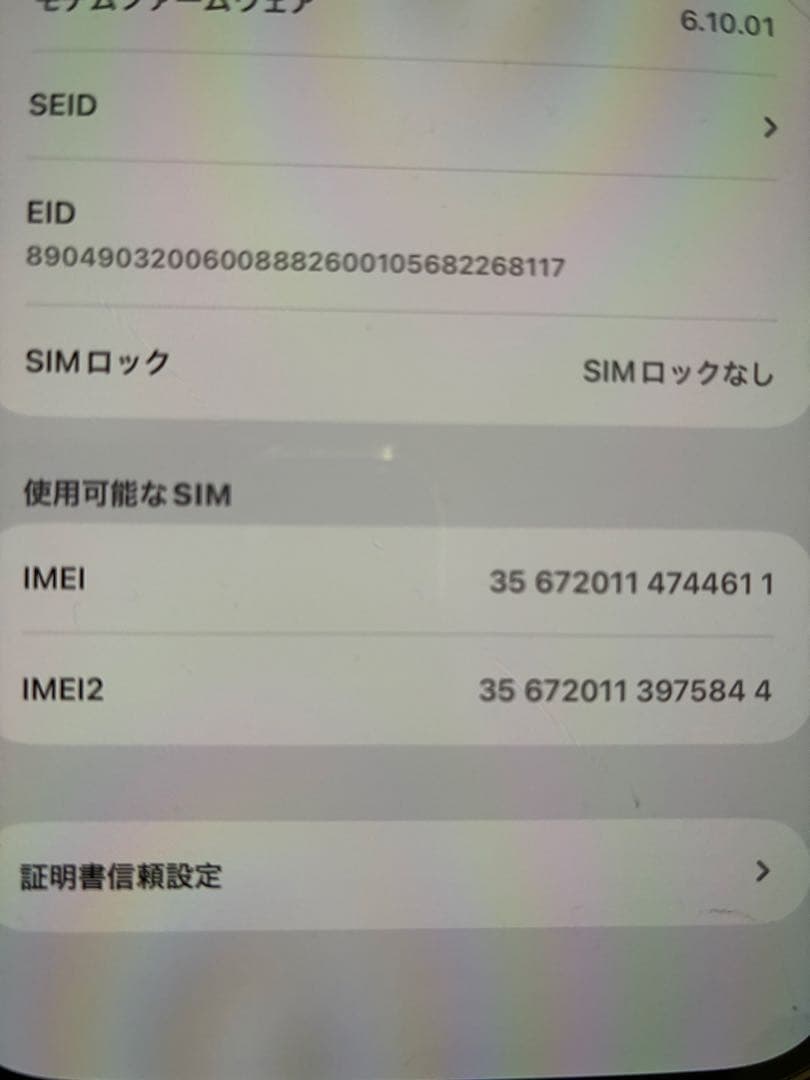Tap the SEID label text
Viewport: 810px width, 1080px height.
(63, 105)
